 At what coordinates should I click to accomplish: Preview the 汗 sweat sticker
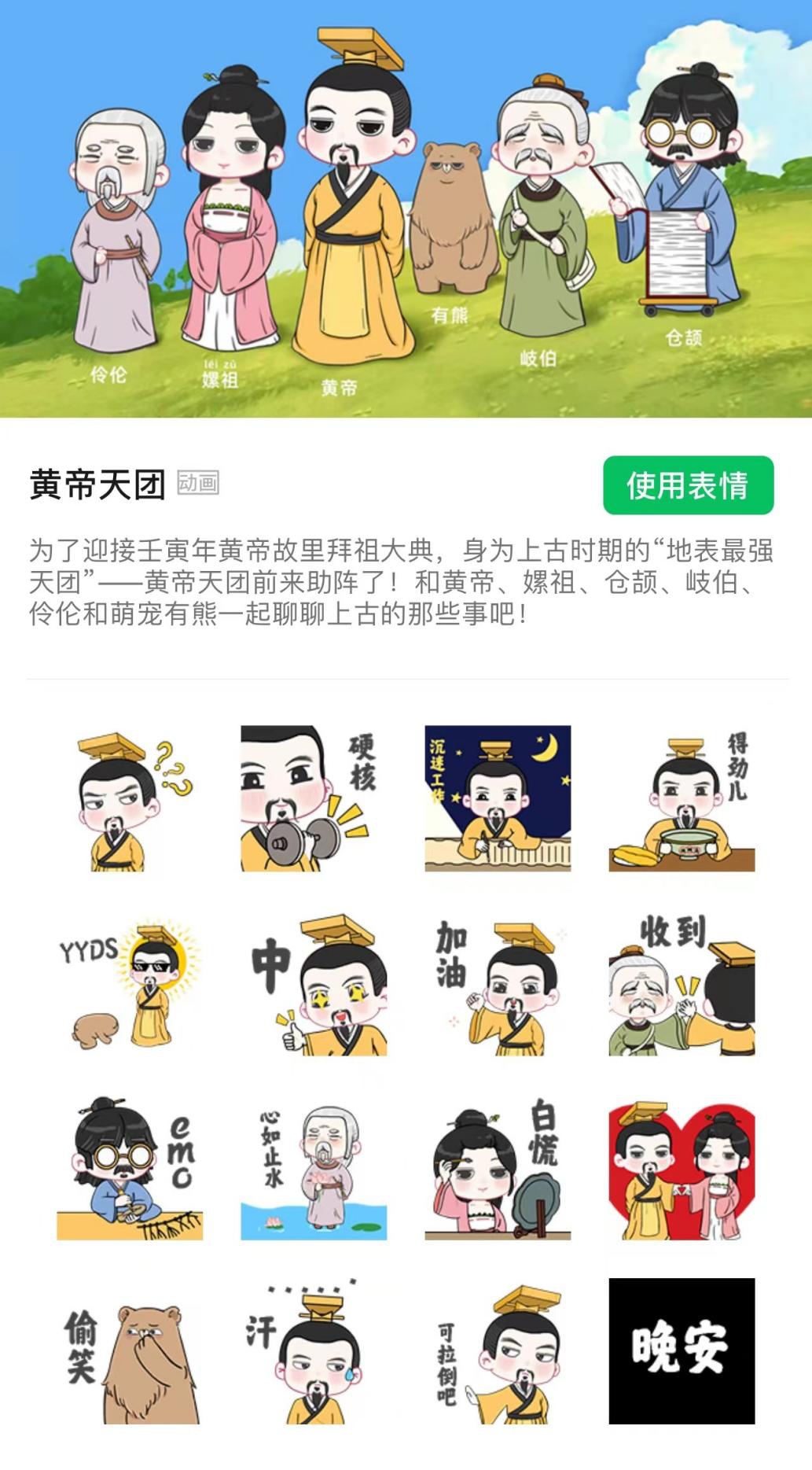point(314,1351)
